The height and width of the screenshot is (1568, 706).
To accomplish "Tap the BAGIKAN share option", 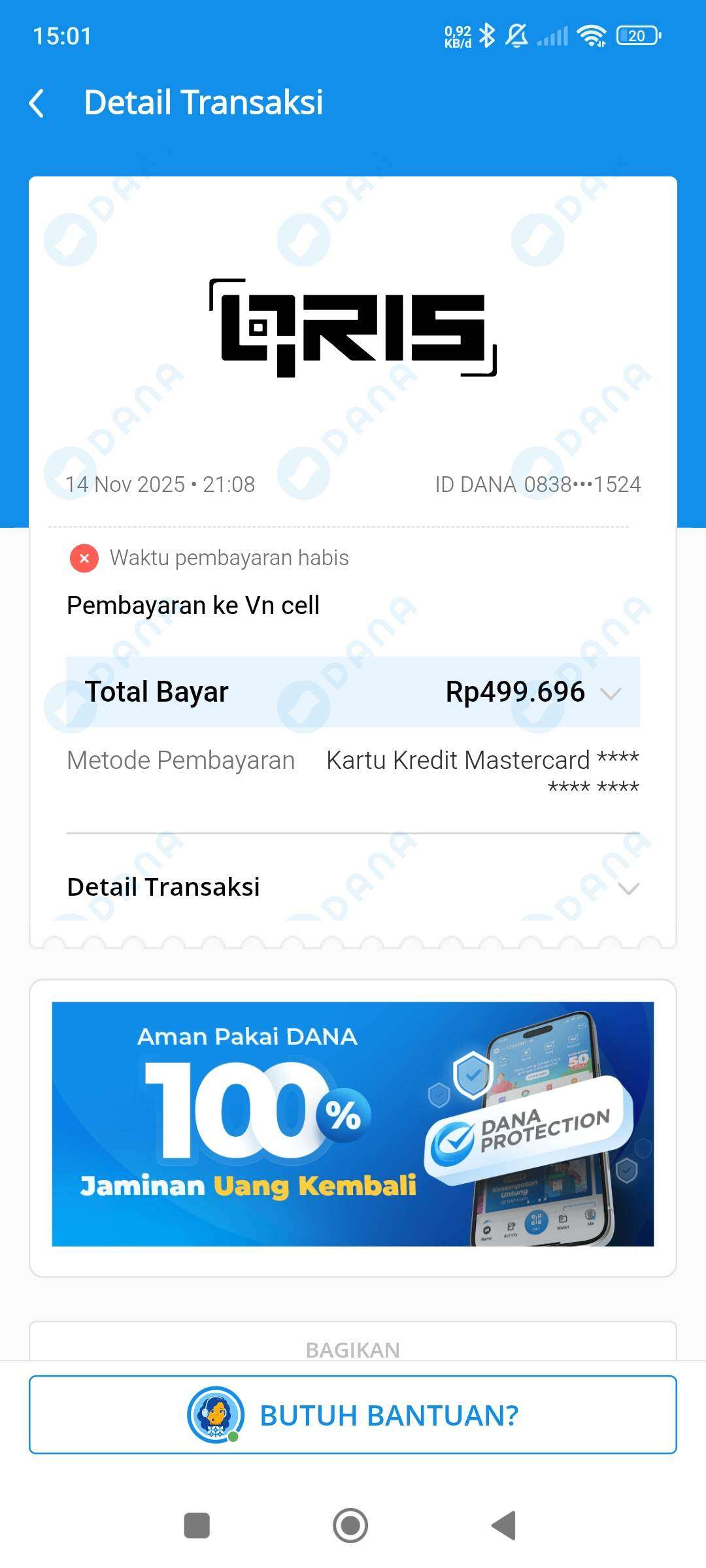I will (x=353, y=1348).
